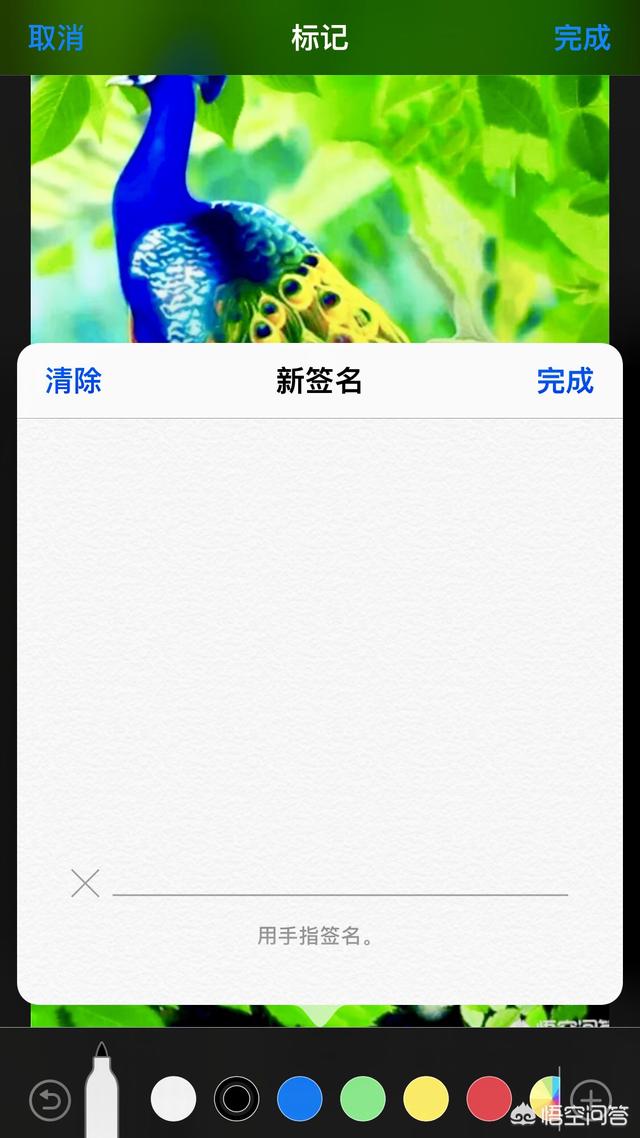Viewport: 640px width, 1138px height.
Task: Select the red color swatch
Action: point(489,1099)
